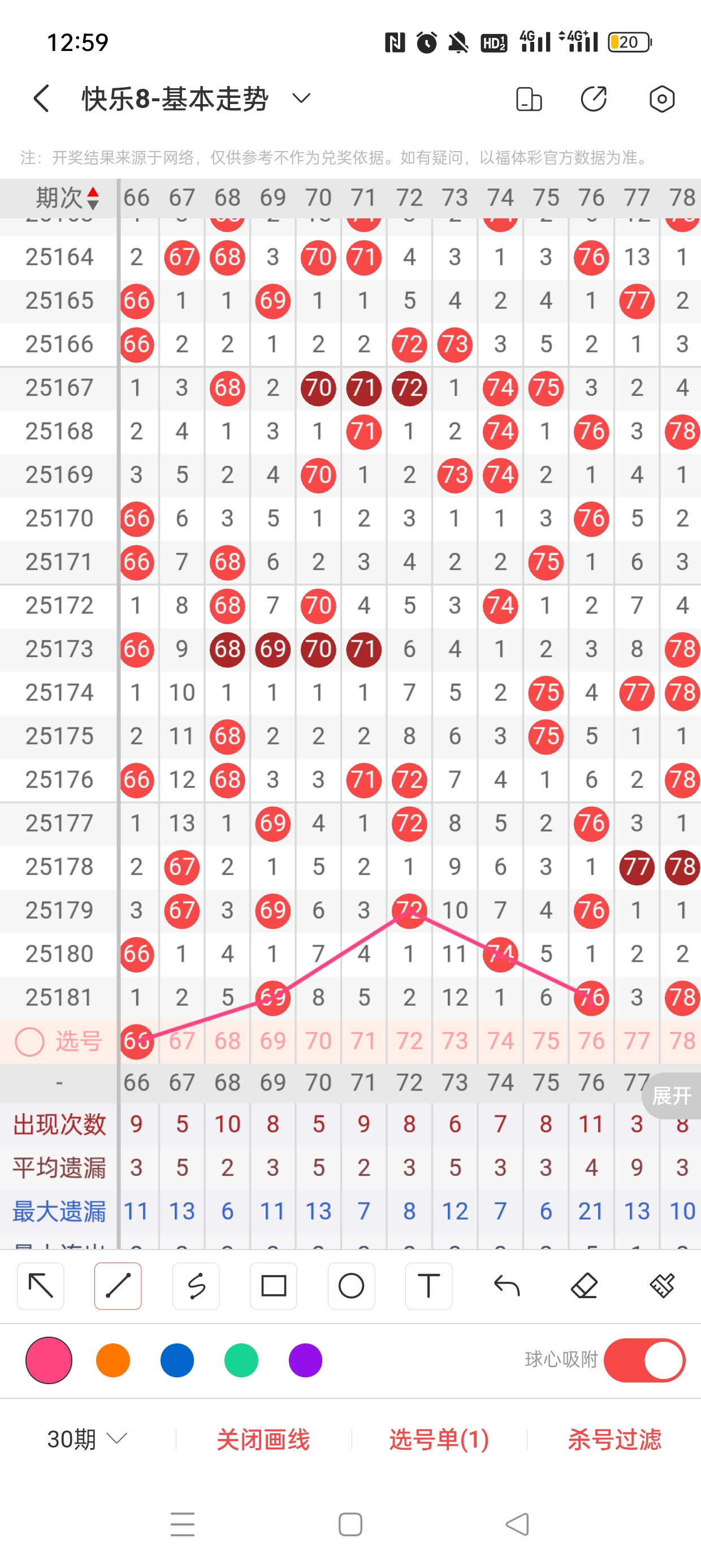701x1568 pixels.
Task: Pick the rectangle shape tool
Action: (273, 1286)
